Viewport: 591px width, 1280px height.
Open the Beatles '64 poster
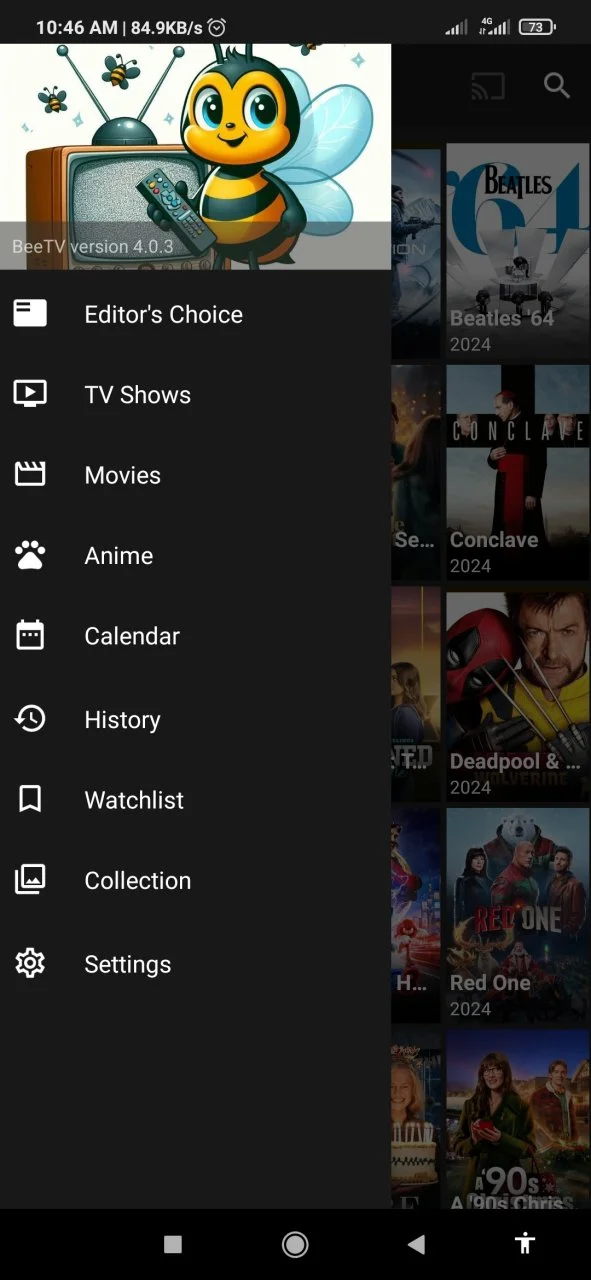click(x=517, y=251)
